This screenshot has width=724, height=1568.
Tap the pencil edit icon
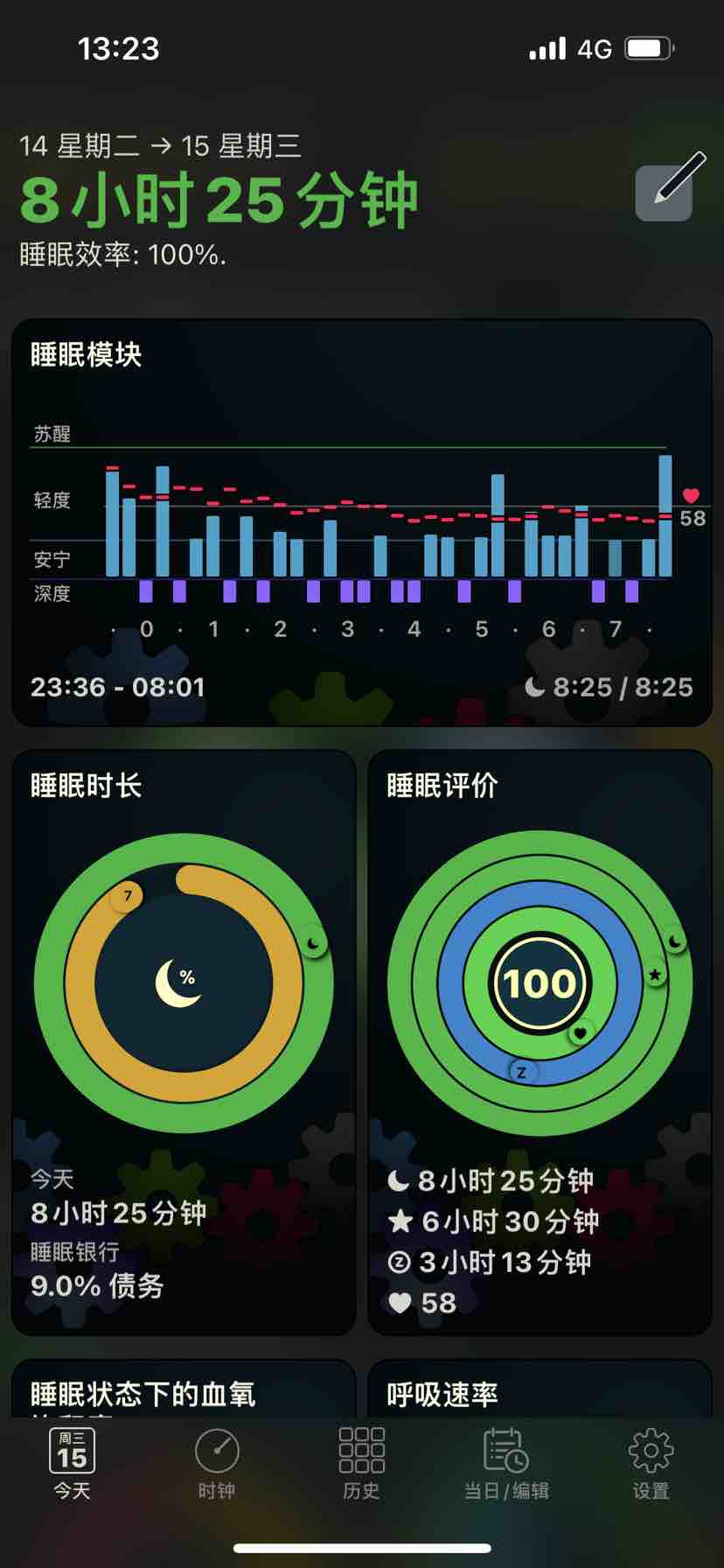665,192
